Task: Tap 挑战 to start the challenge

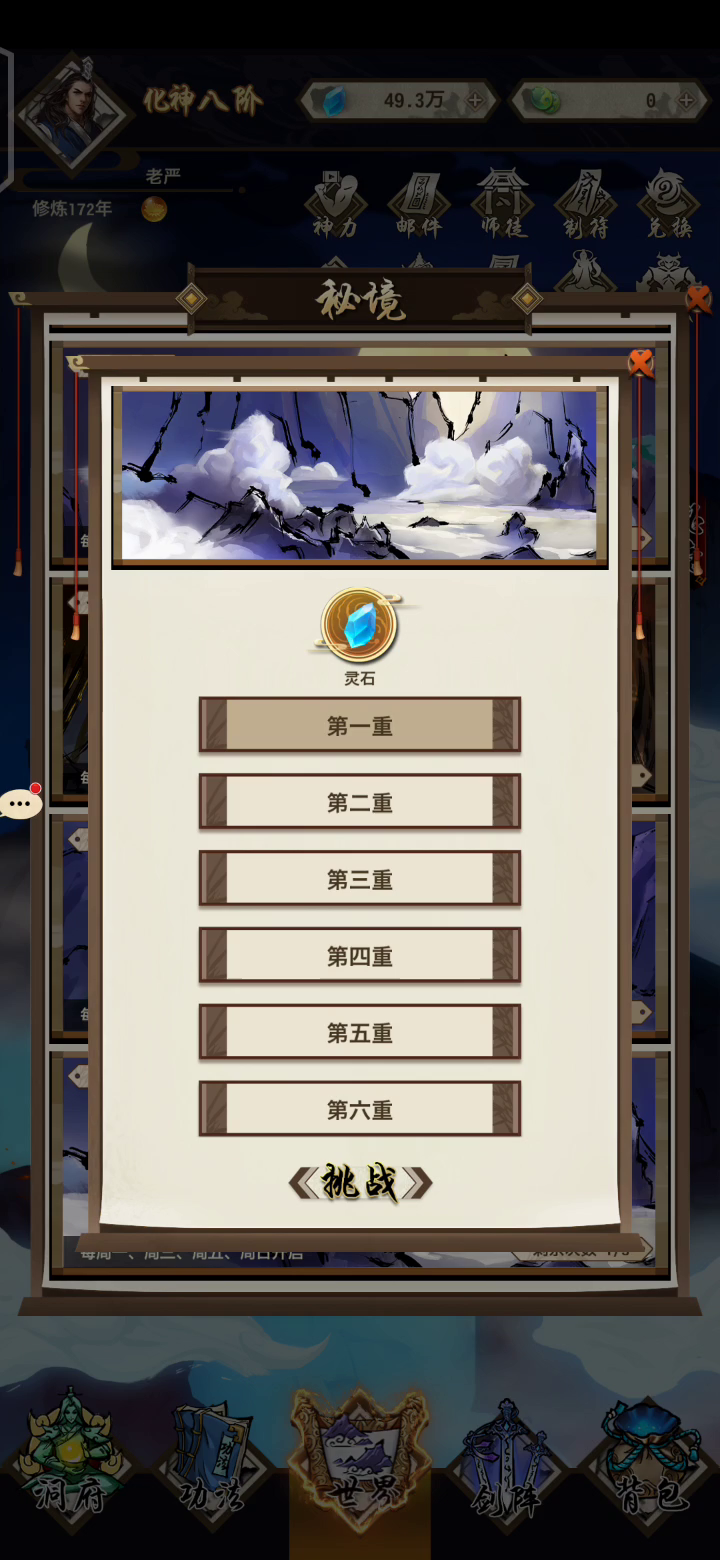Action: pos(360,1183)
